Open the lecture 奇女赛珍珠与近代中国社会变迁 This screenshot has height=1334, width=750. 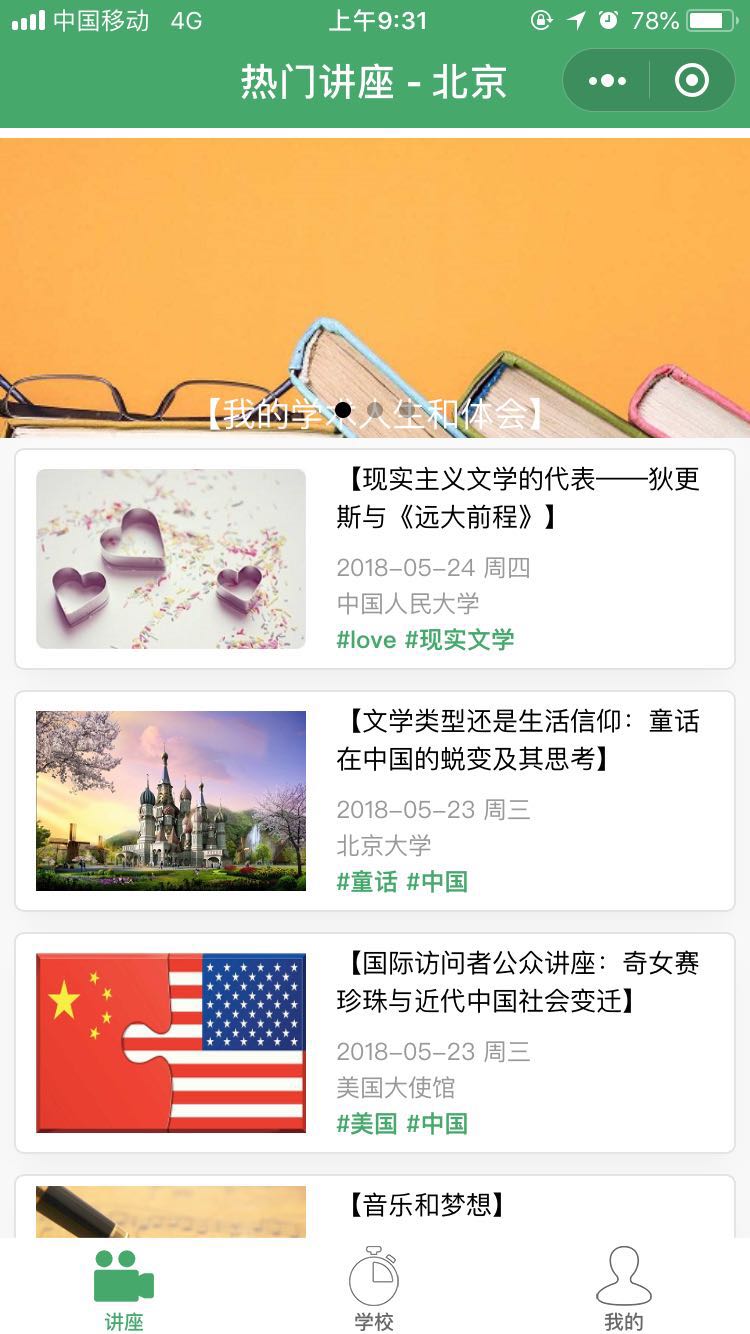374,1043
